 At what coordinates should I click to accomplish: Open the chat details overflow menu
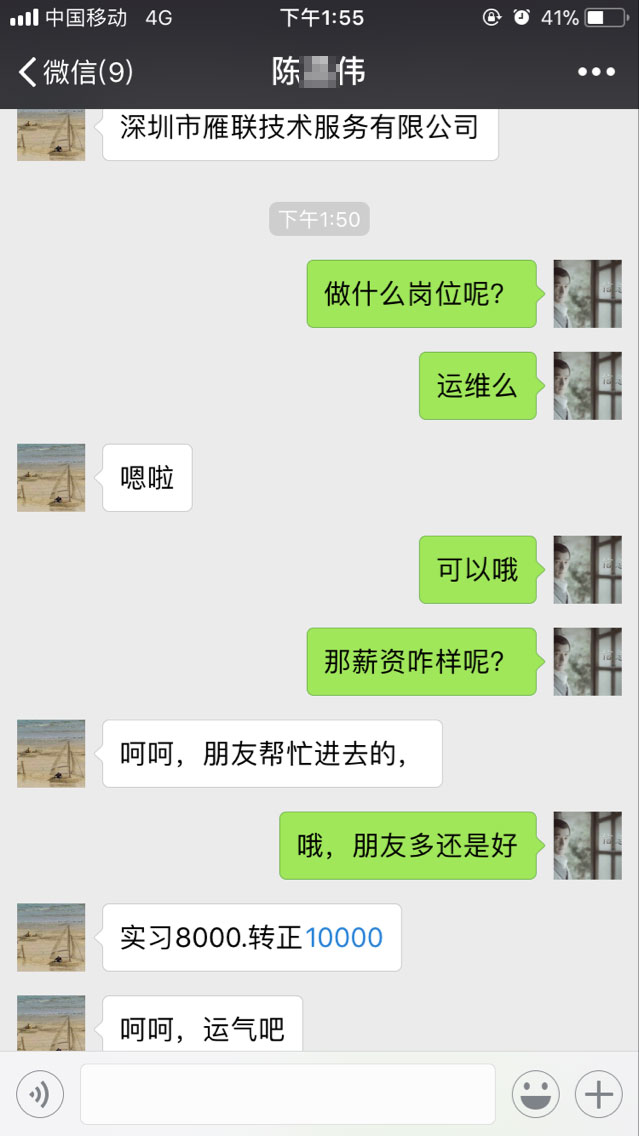596,72
